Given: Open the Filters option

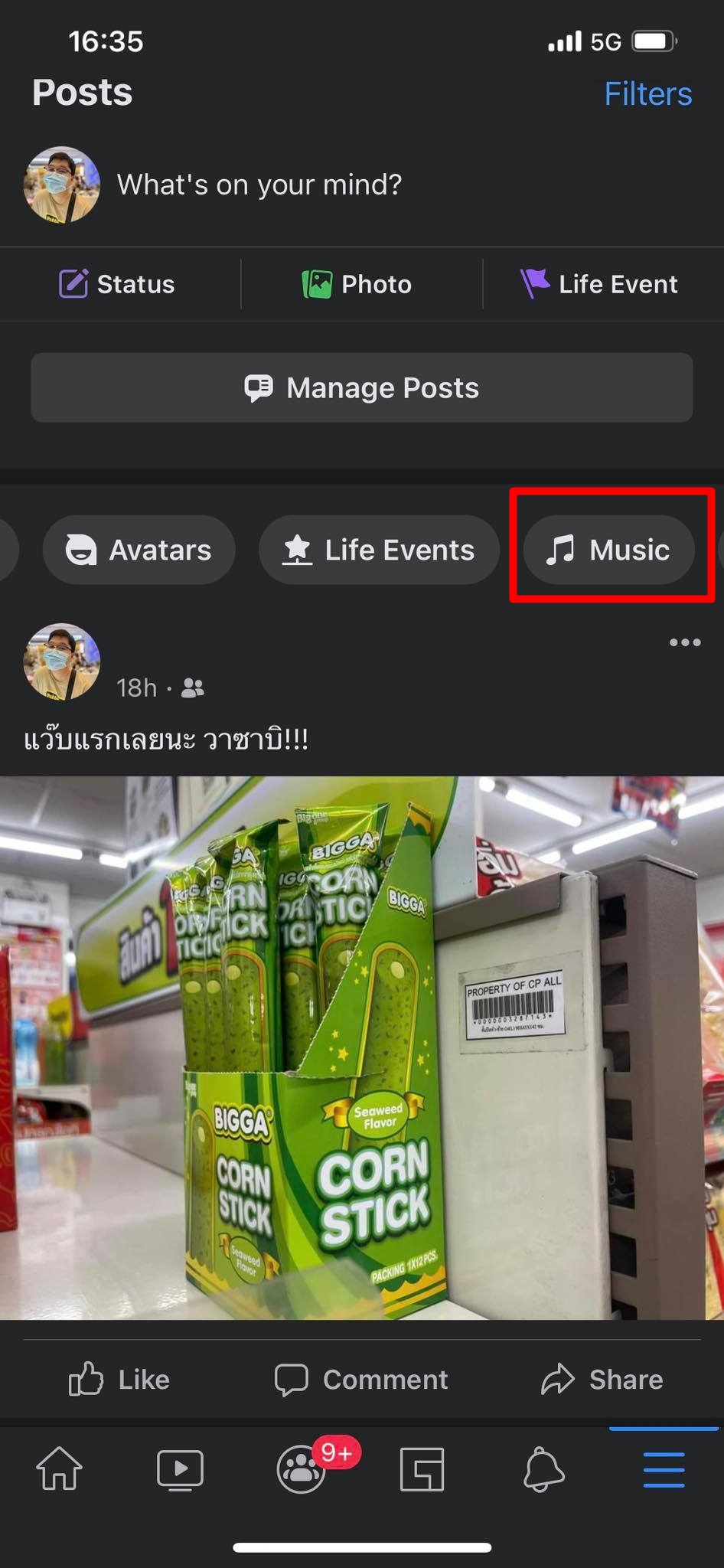Looking at the screenshot, I should [647, 94].
